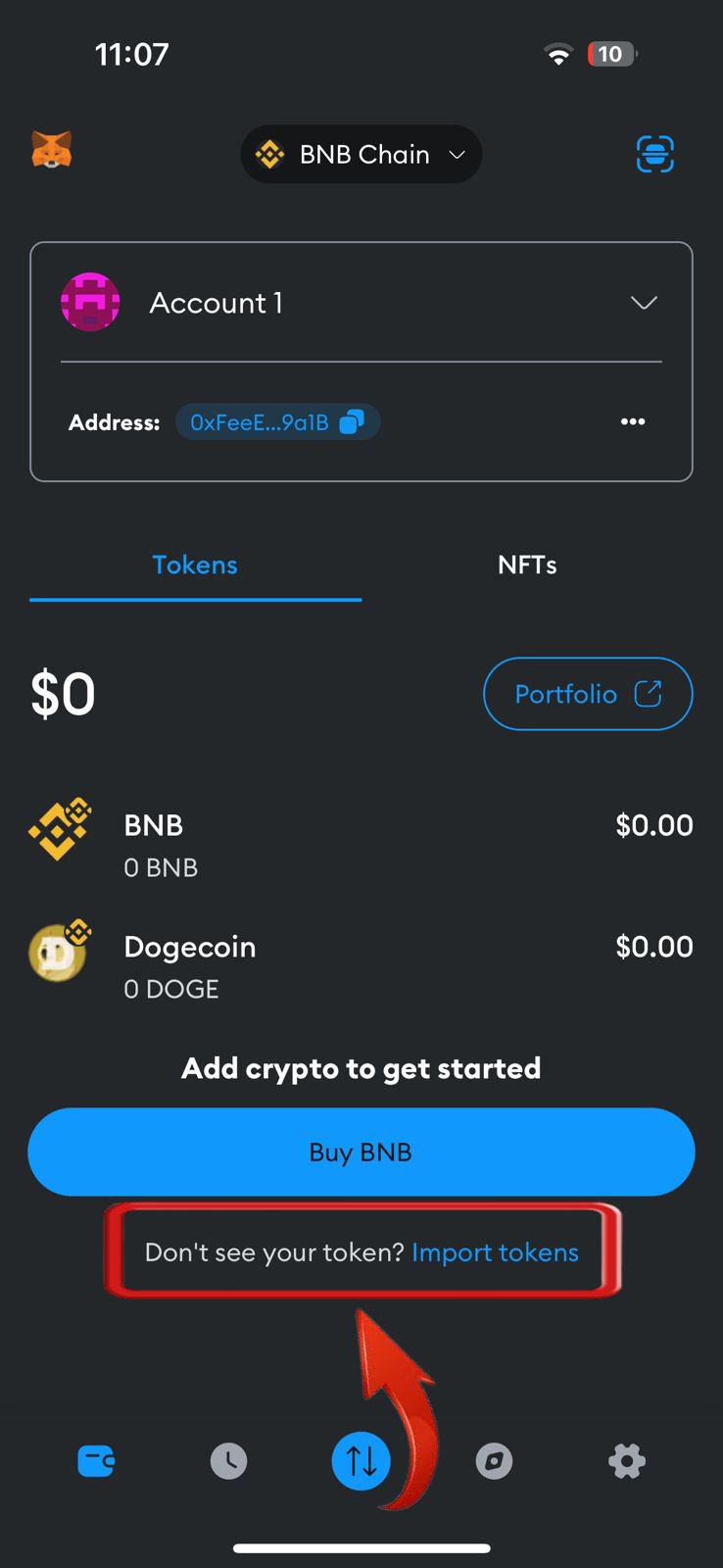Viewport: 723px width, 1568px height.
Task: Tap the Account 1 avatar
Action: tap(90, 302)
